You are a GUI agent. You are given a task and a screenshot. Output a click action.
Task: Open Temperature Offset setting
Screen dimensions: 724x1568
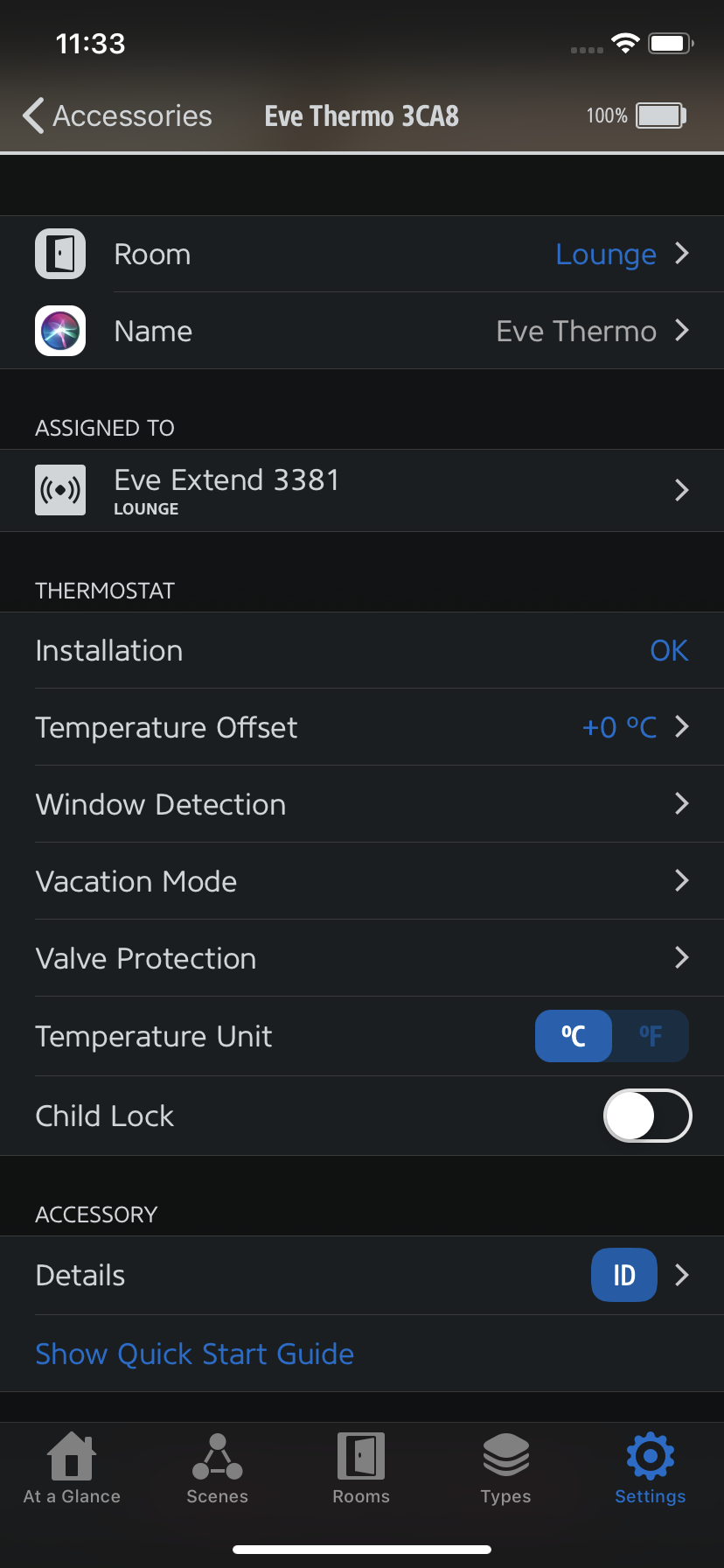pos(362,727)
